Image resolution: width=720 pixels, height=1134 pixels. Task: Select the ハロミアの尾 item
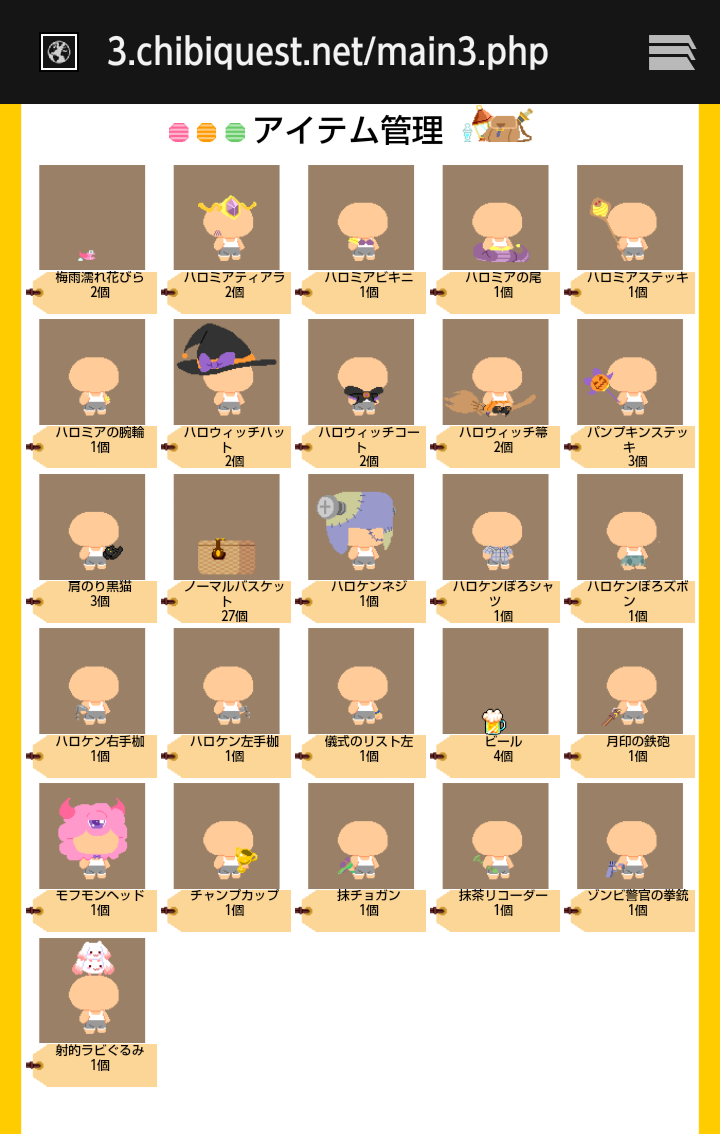click(x=495, y=218)
